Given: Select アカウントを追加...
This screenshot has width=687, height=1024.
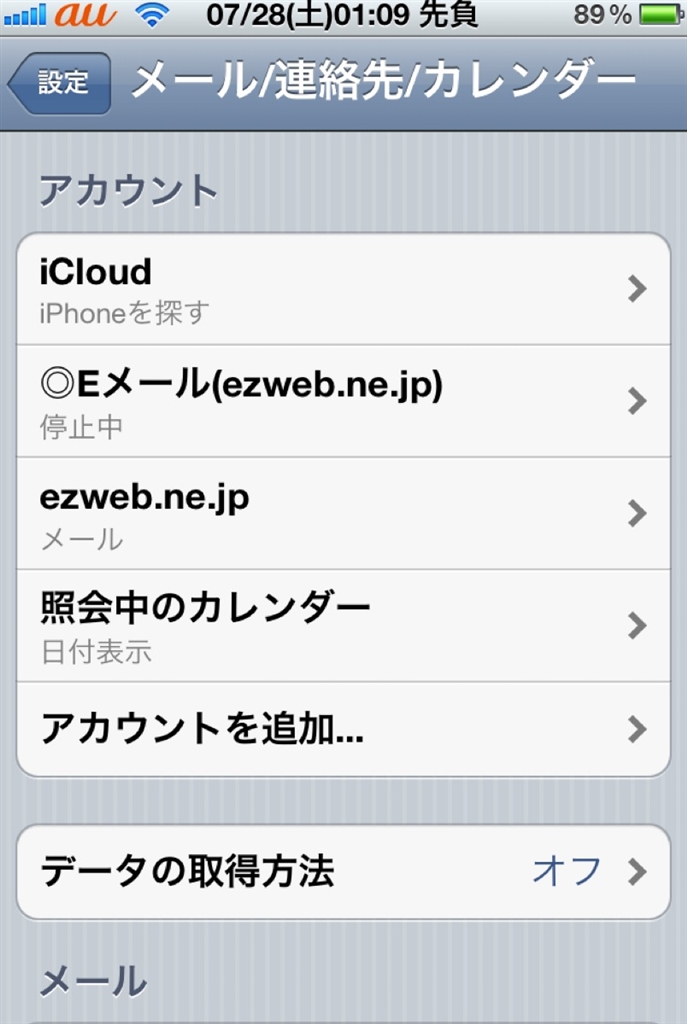Looking at the screenshot, I should tap(343, 729).
